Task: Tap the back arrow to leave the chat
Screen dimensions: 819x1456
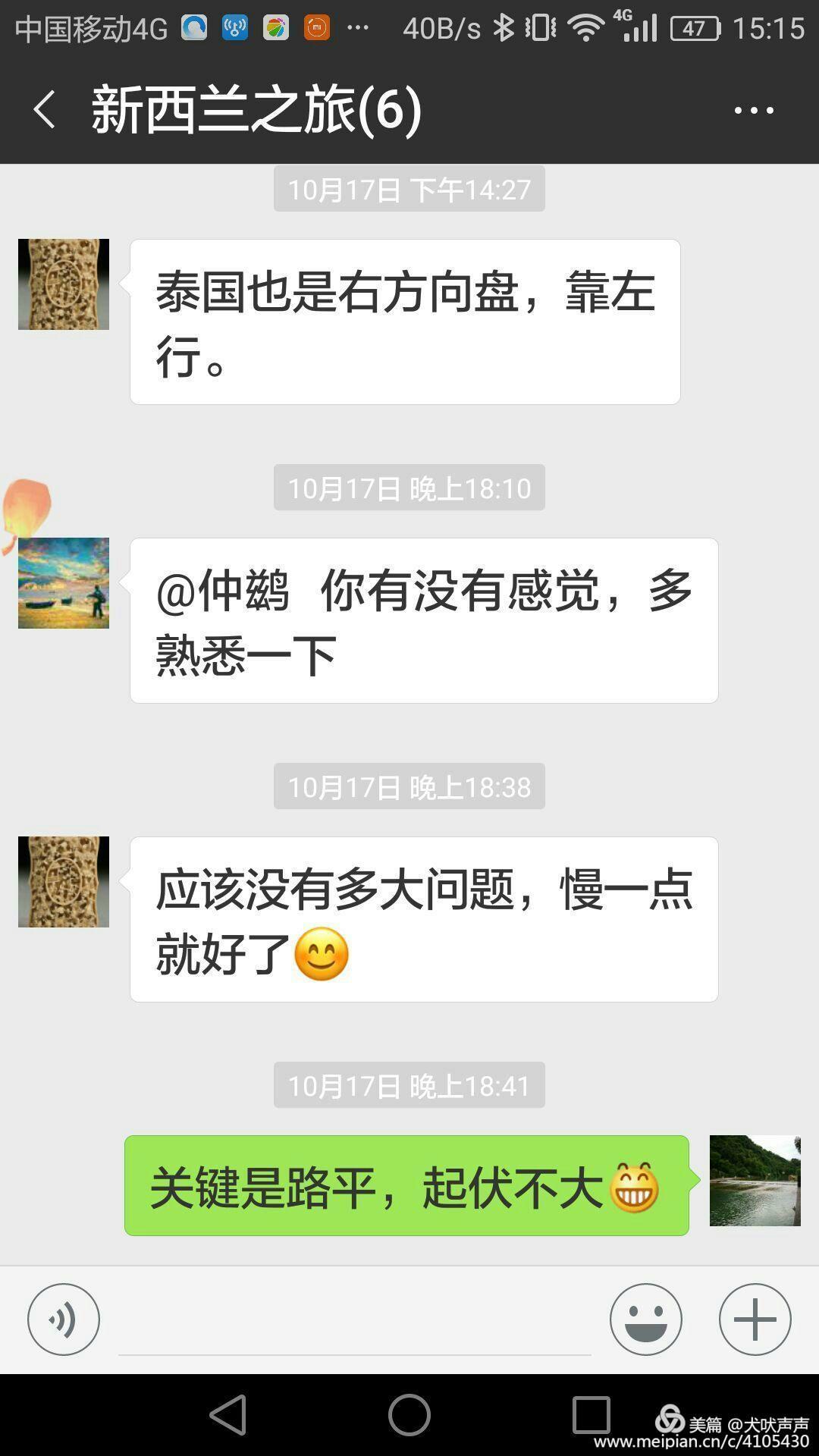Action: pos(45,106)
